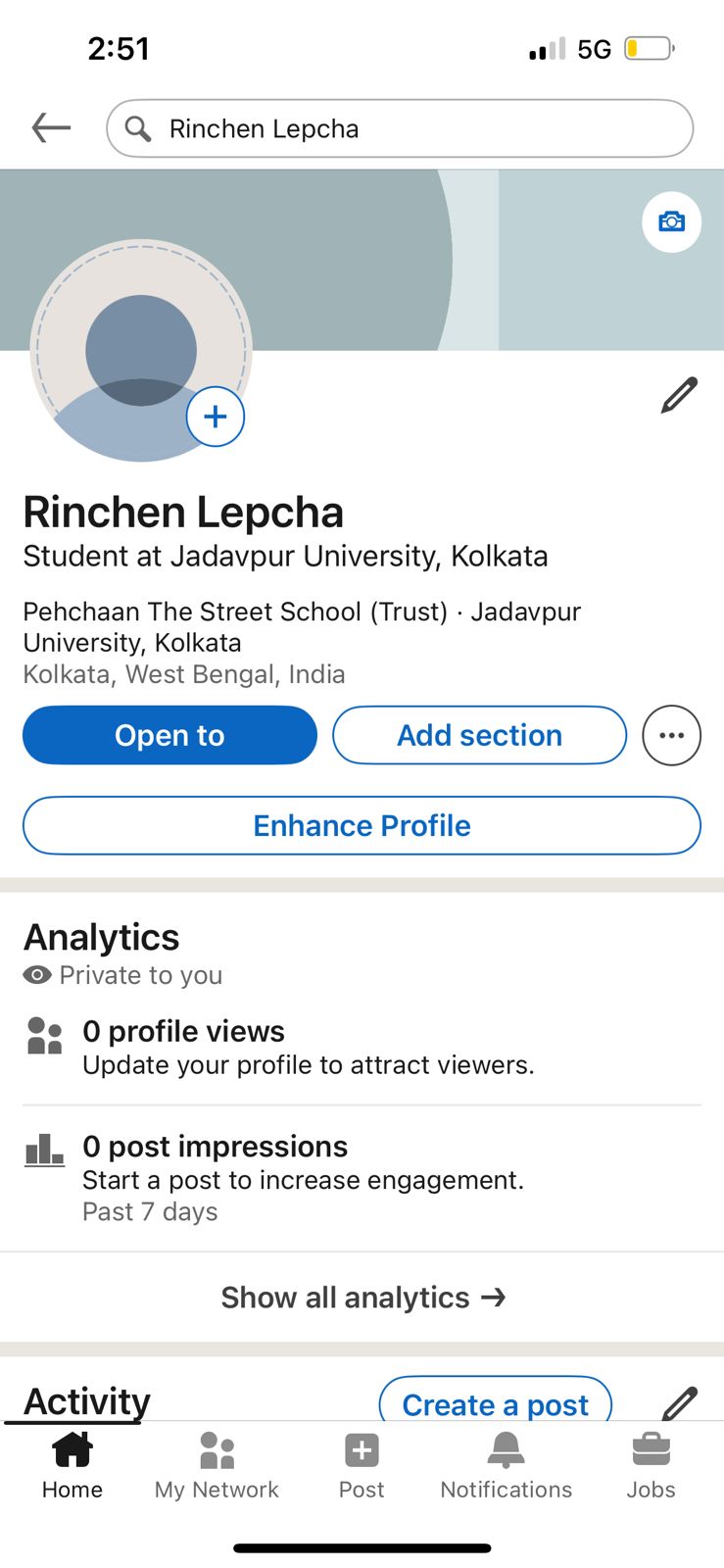Open the three-dot more options menu
Screen dimensions: 724x1568
point(671,735)
